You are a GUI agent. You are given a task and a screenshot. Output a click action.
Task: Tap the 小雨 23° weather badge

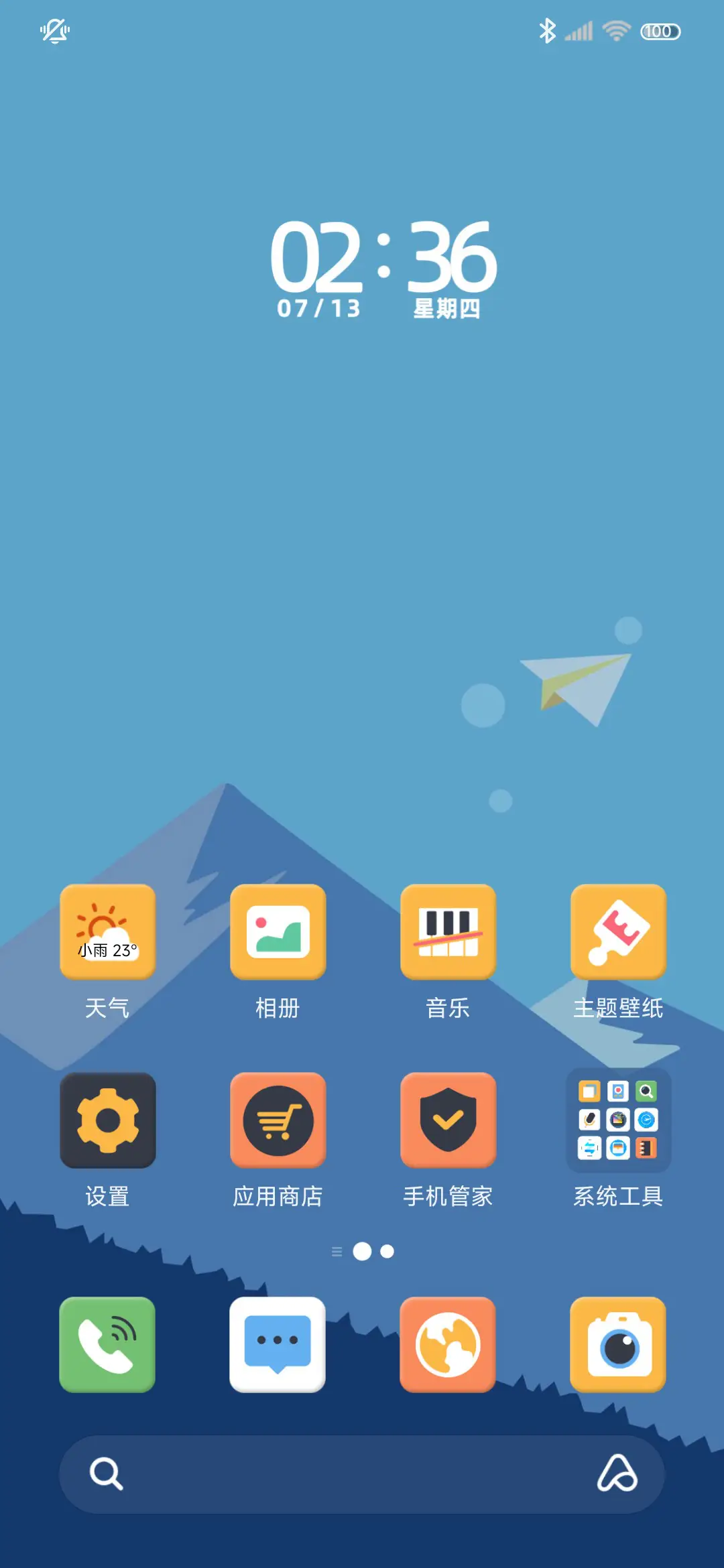(107, 950)
